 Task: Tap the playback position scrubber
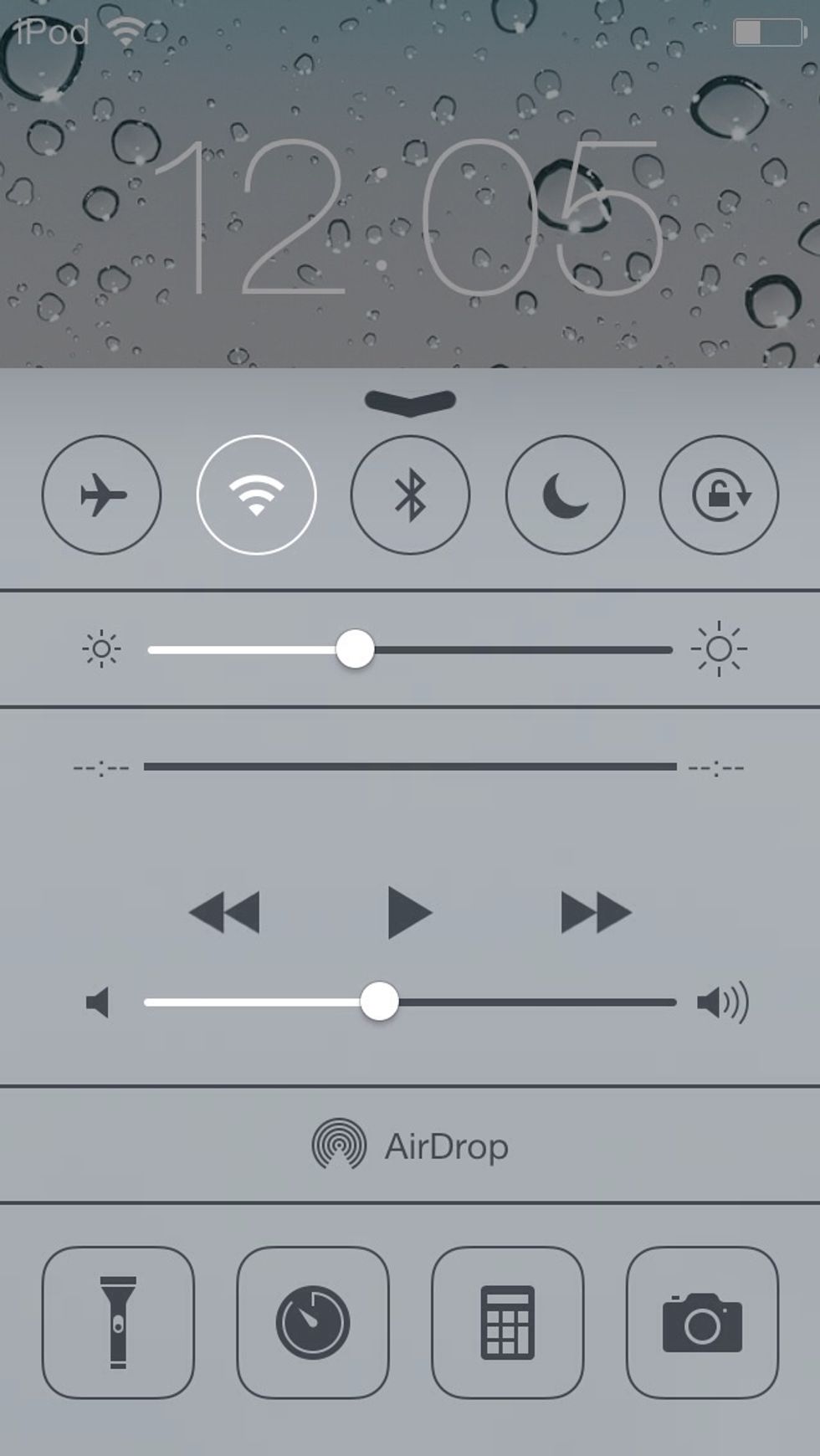[x=410, y=766]
